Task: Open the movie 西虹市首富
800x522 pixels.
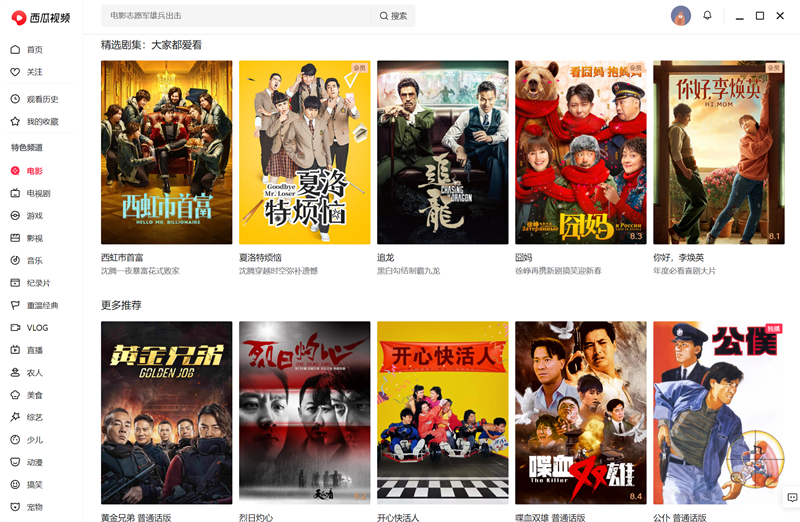Action: point(166,152)
